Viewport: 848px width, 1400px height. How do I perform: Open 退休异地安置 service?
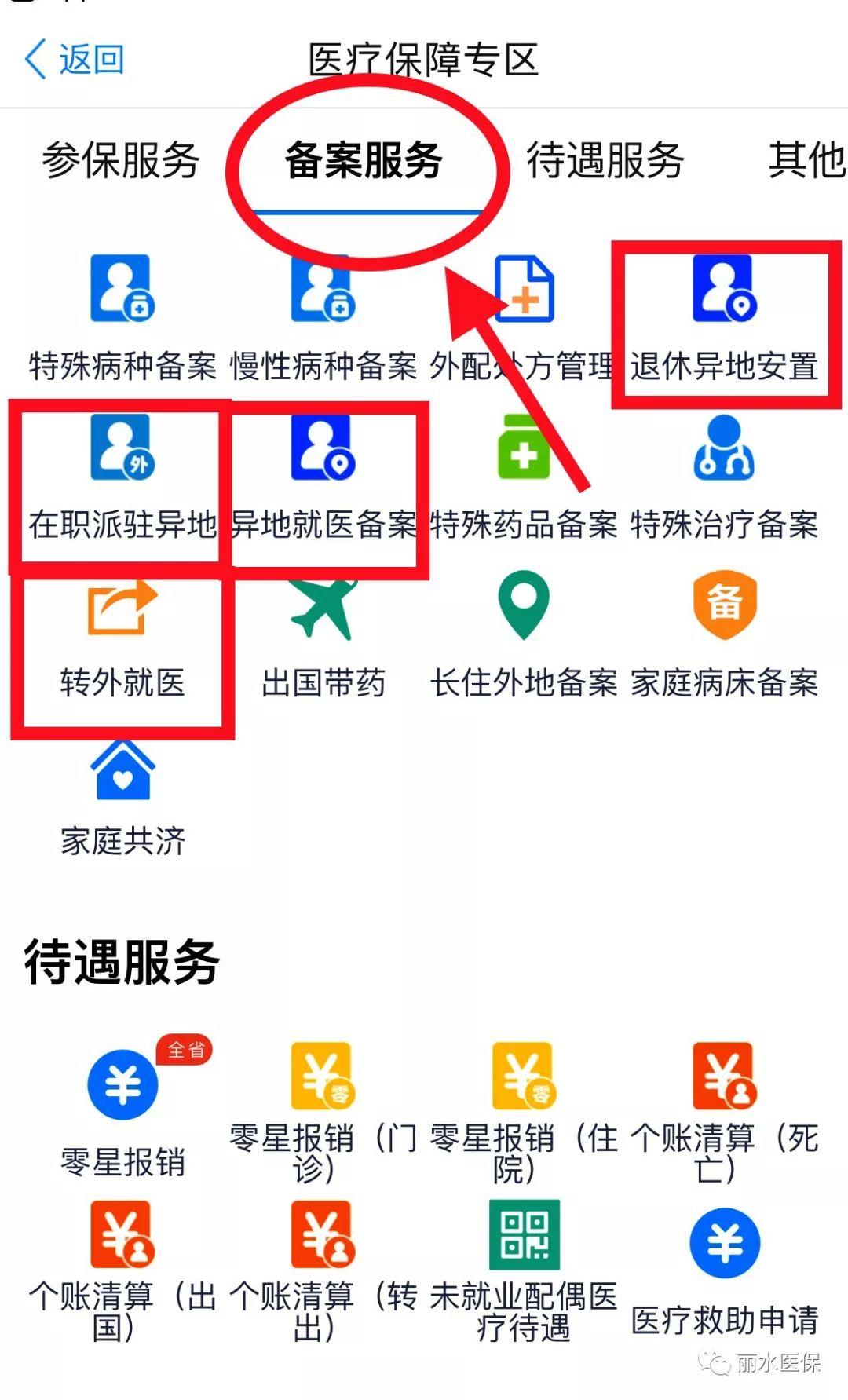click(x=724, y=318)
